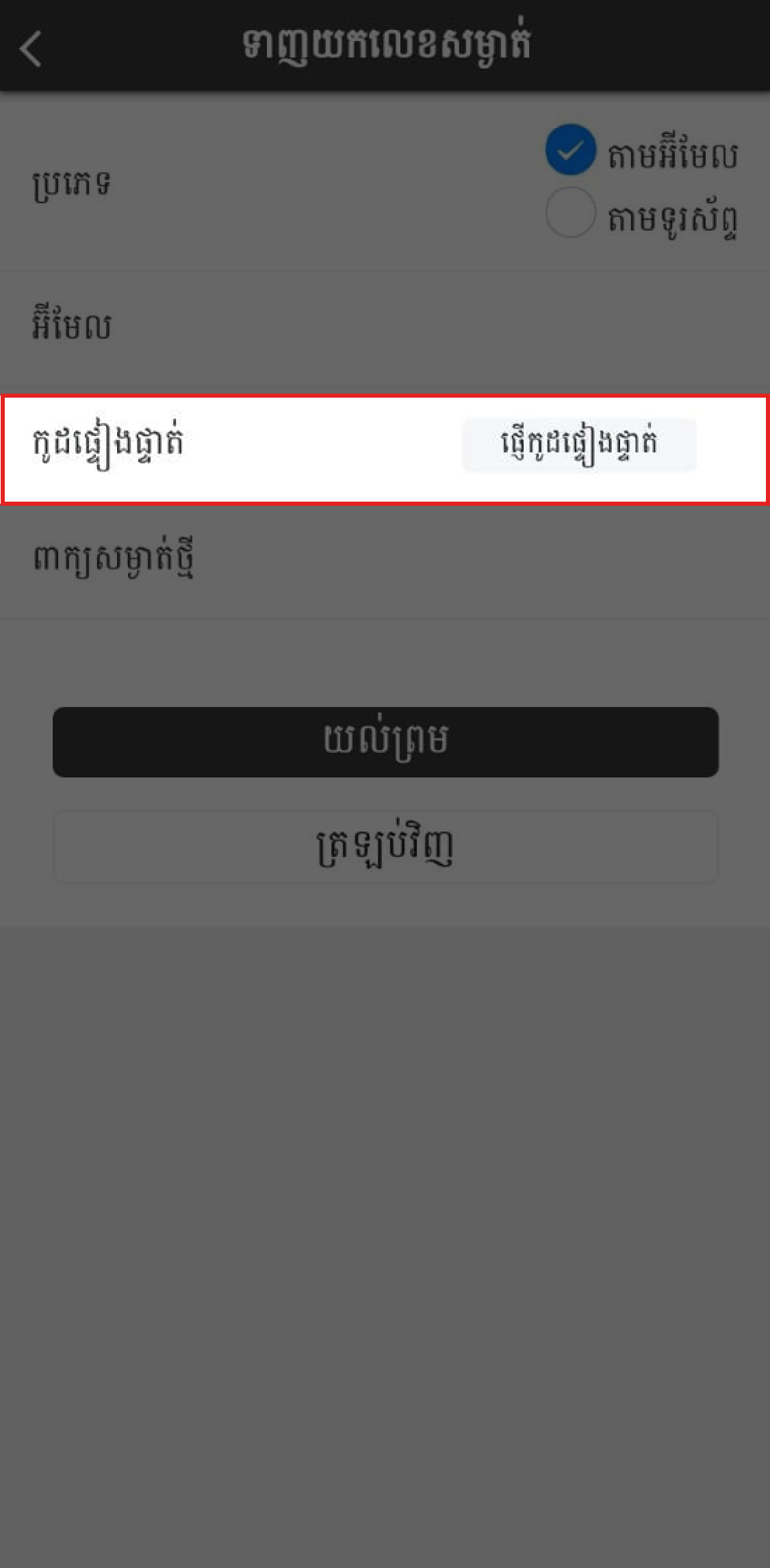Tap the ផ្ញើកូដផ្ទៀងផ្ទាត់ send code button
Viewport: 770px width, 1568px height.
(579, 445)
